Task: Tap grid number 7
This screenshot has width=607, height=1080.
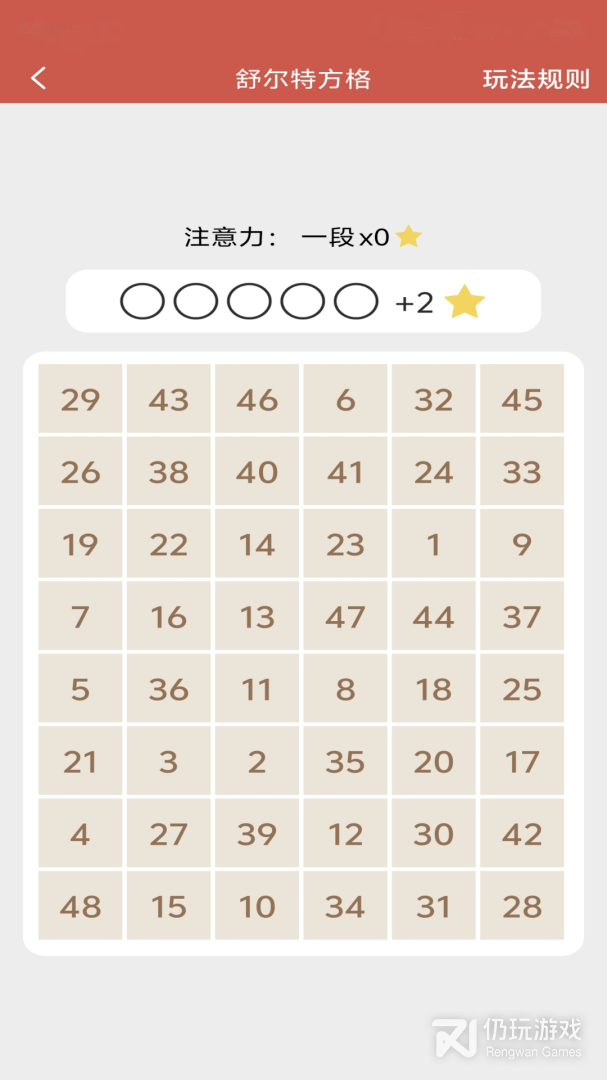Action: click(x=80, y=617)
